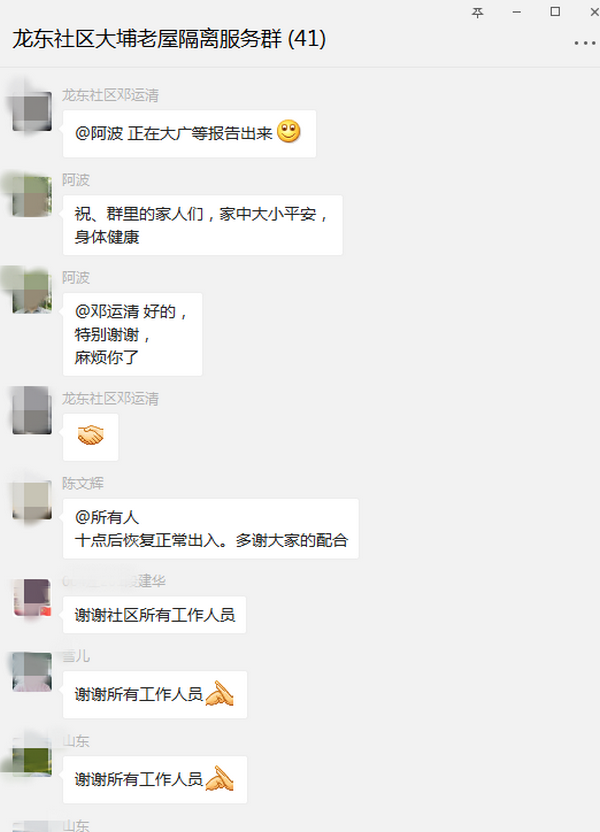600x832 pixels.
Task: Open the chat info overflow menu
Action: (x=584, y=43)
